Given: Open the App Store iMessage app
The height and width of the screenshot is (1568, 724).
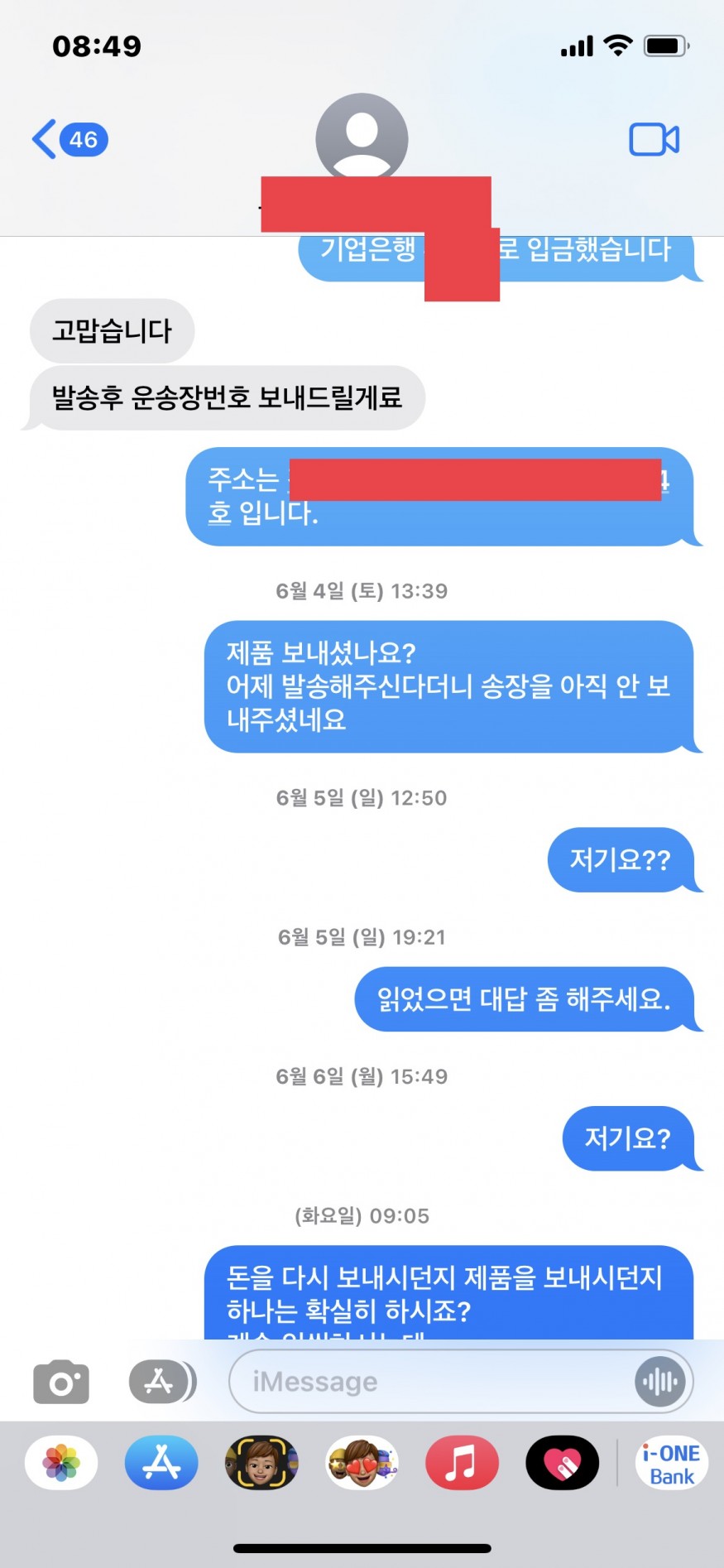Looking at the screenshot, I should [161, 1463].
